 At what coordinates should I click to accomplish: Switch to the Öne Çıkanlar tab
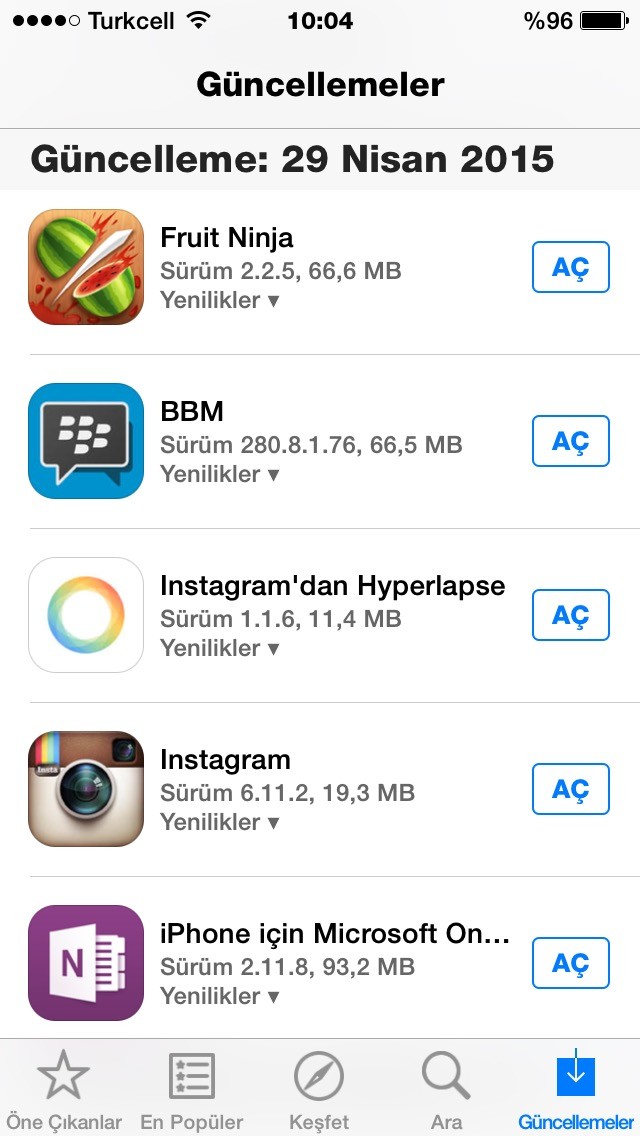(64, 1090)
